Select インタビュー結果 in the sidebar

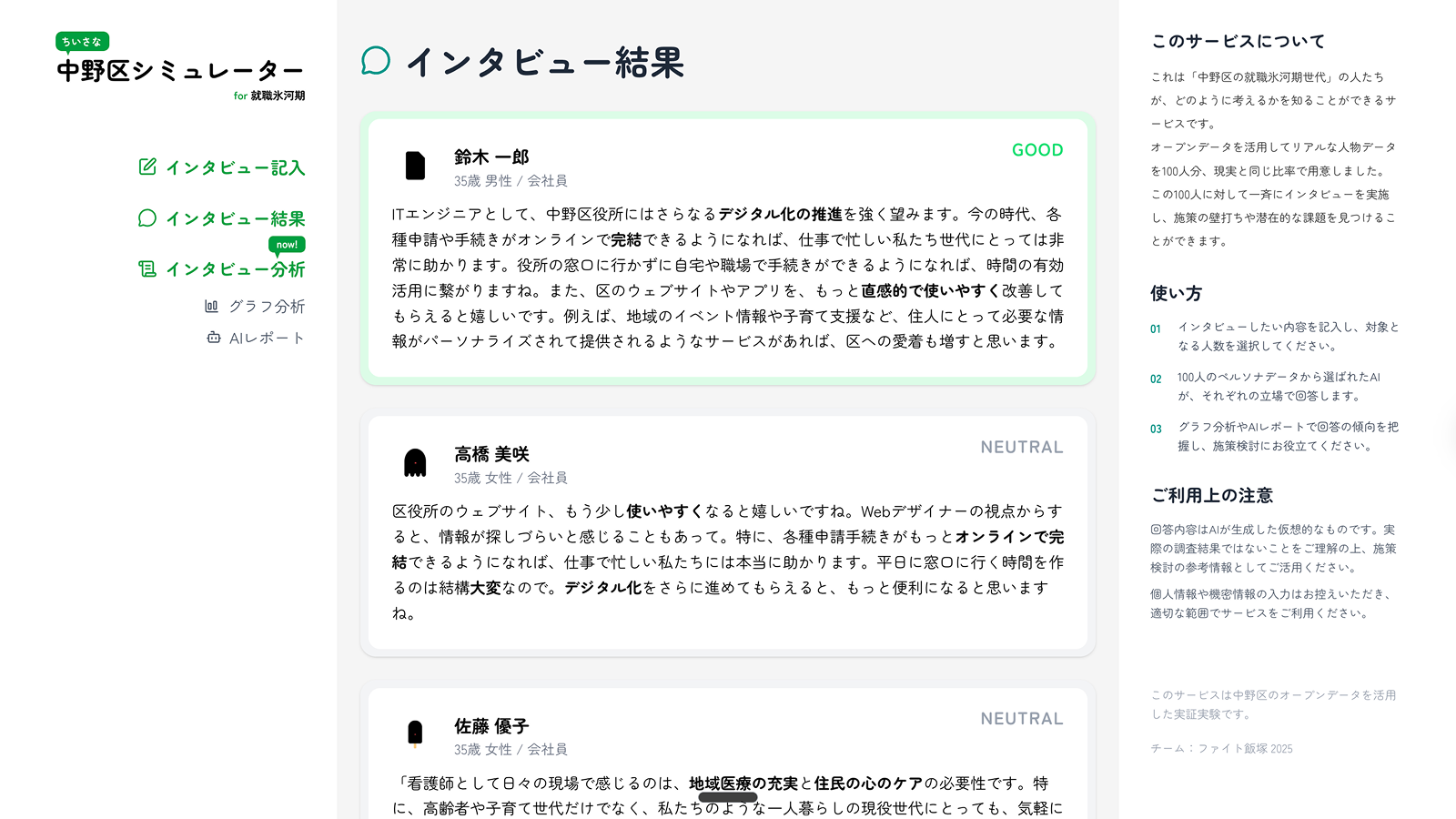pos(222,218)
